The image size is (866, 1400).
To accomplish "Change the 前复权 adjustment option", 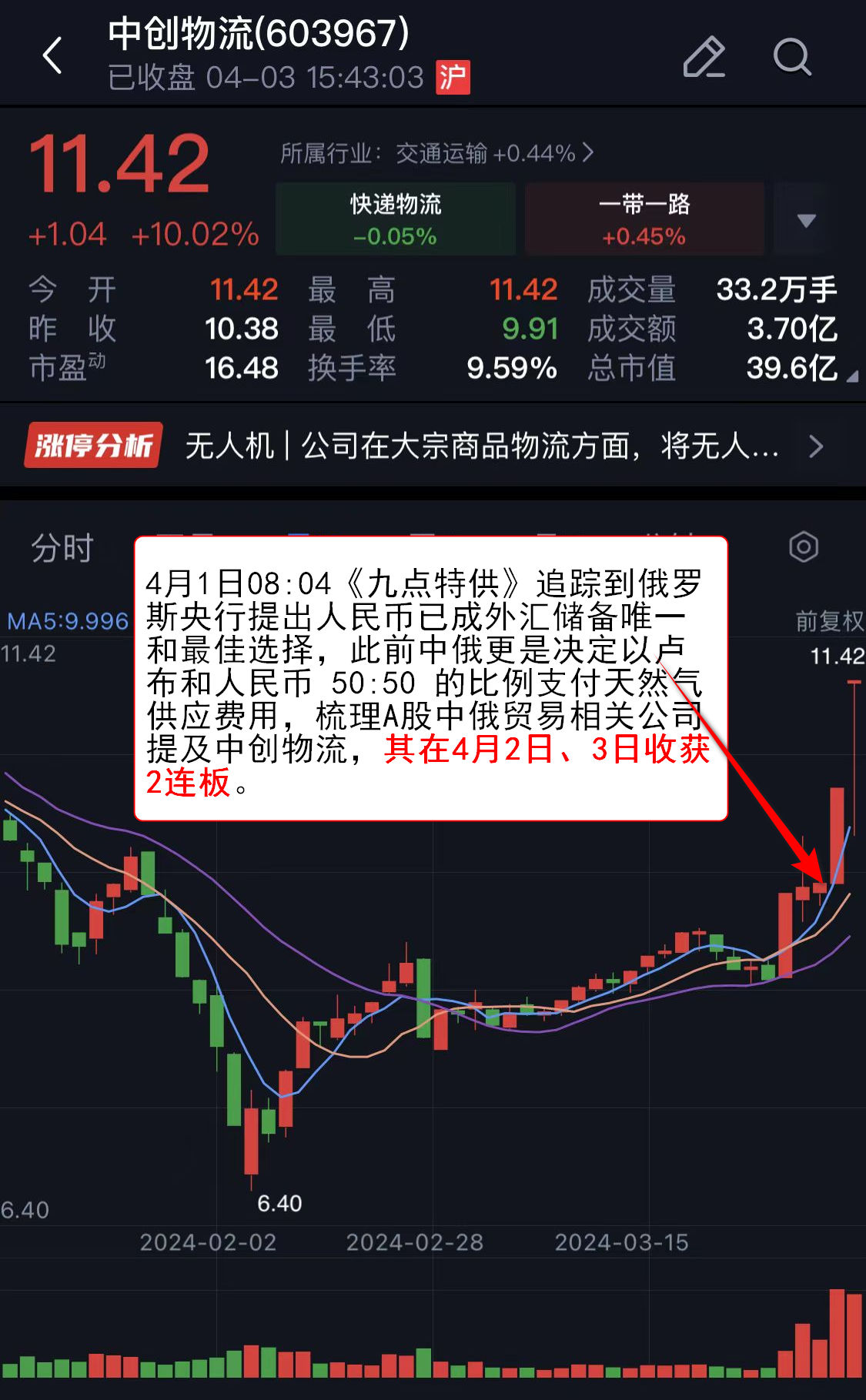I will [x=828, y=620].
